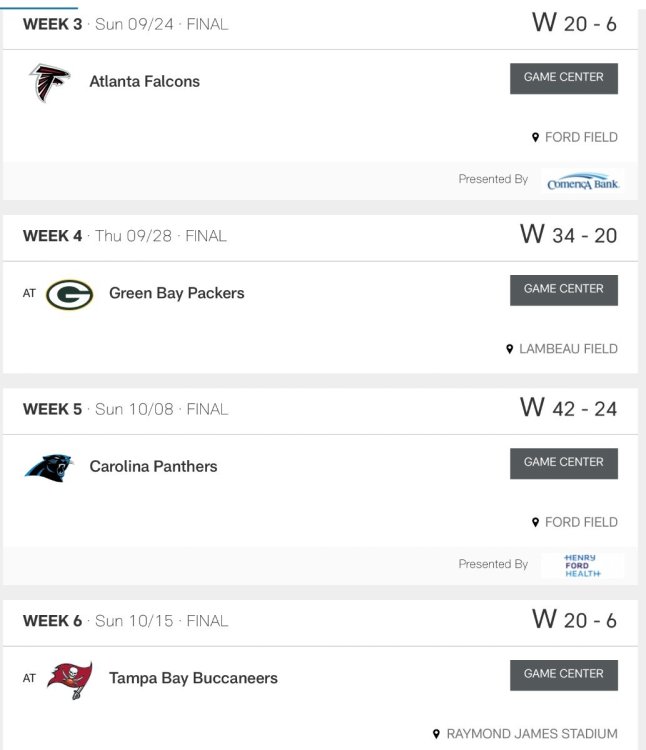Open Game Center for the Tampa Bay Buccaneers game
646x750 pixels.
pyautogui.click(x=564, y=674)
